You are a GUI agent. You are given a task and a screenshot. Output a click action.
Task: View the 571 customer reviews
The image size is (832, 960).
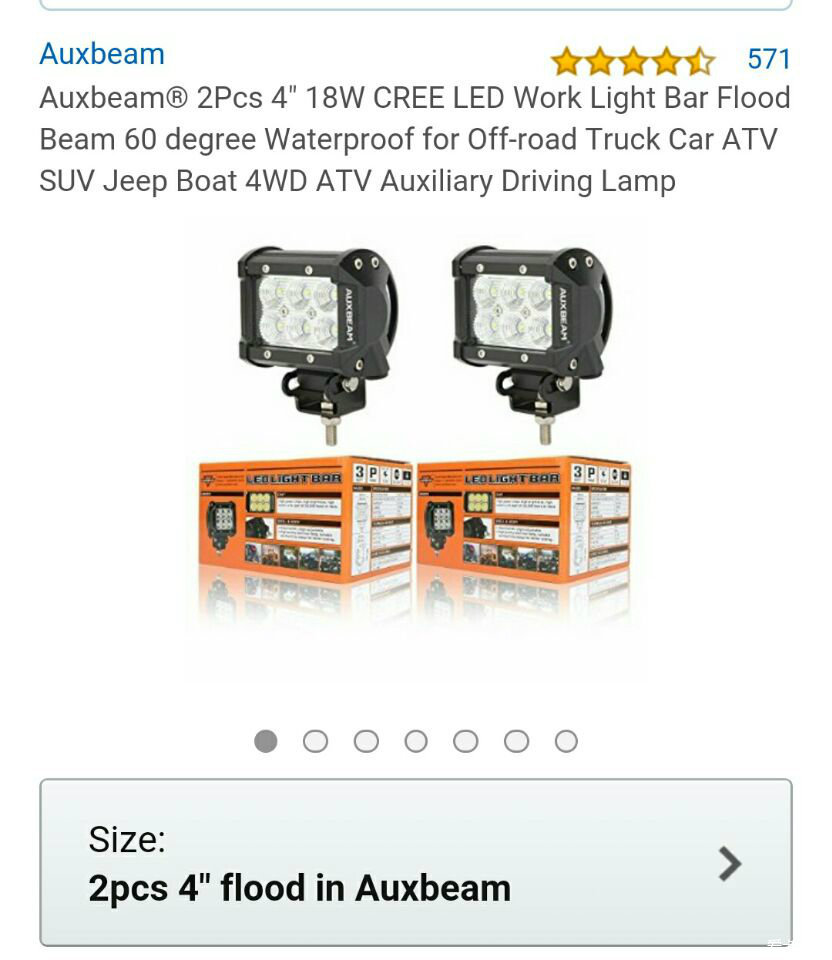point(769,59)
